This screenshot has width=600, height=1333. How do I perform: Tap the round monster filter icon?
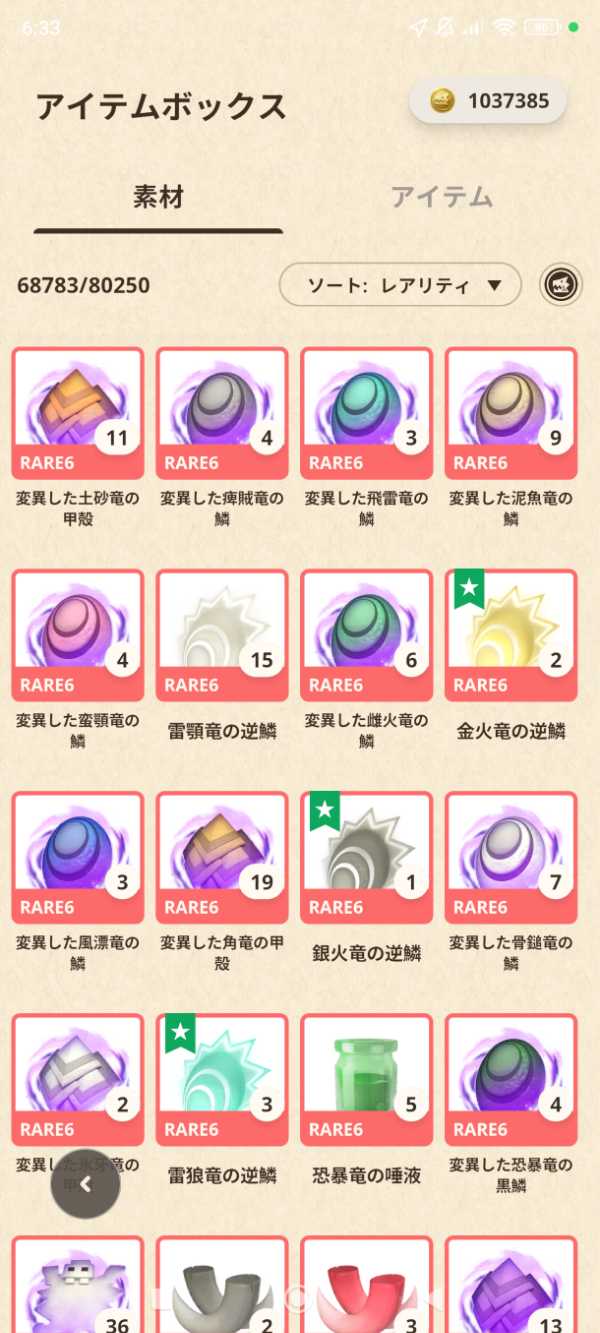coord(561,285)
